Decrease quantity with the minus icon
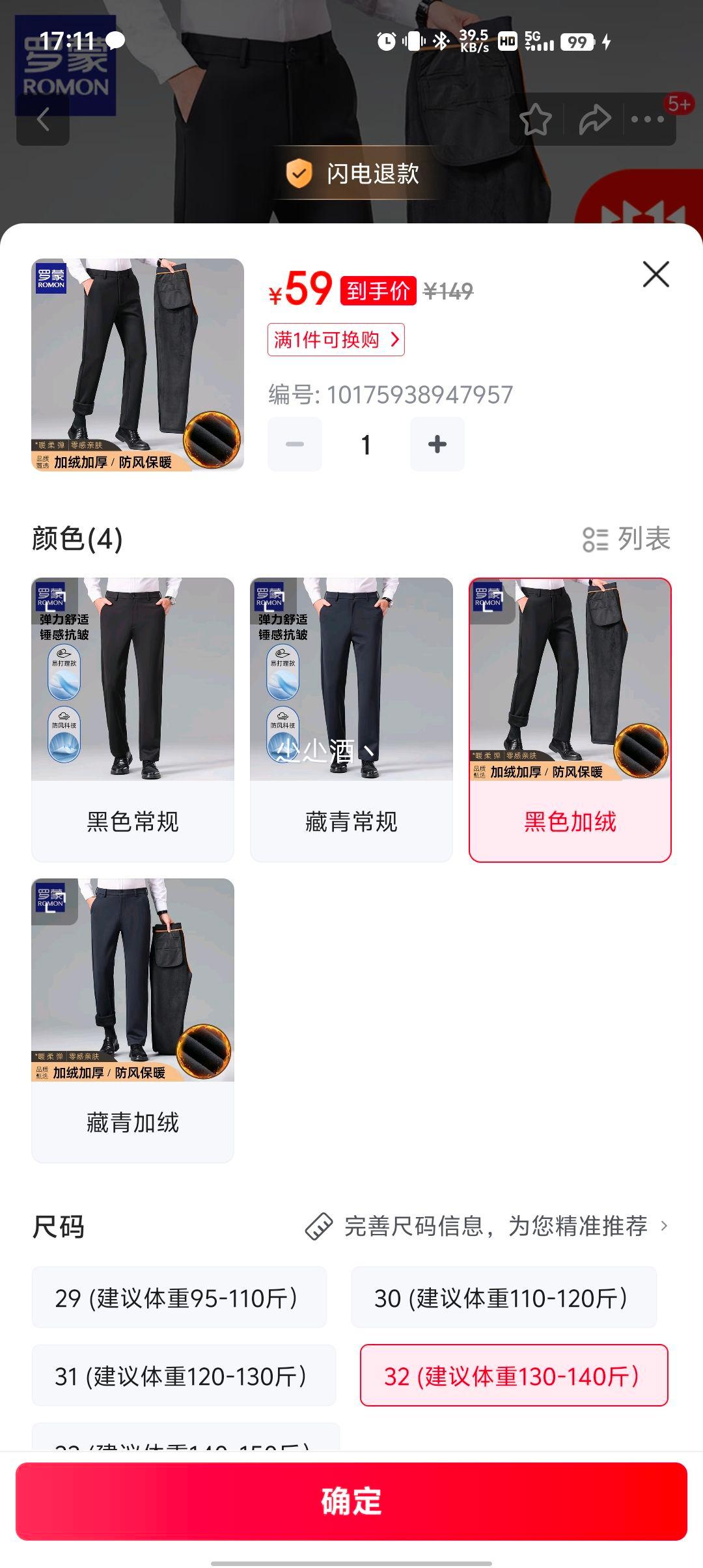The width and height of the screenshot is (703, 1568). coord(294,443)
